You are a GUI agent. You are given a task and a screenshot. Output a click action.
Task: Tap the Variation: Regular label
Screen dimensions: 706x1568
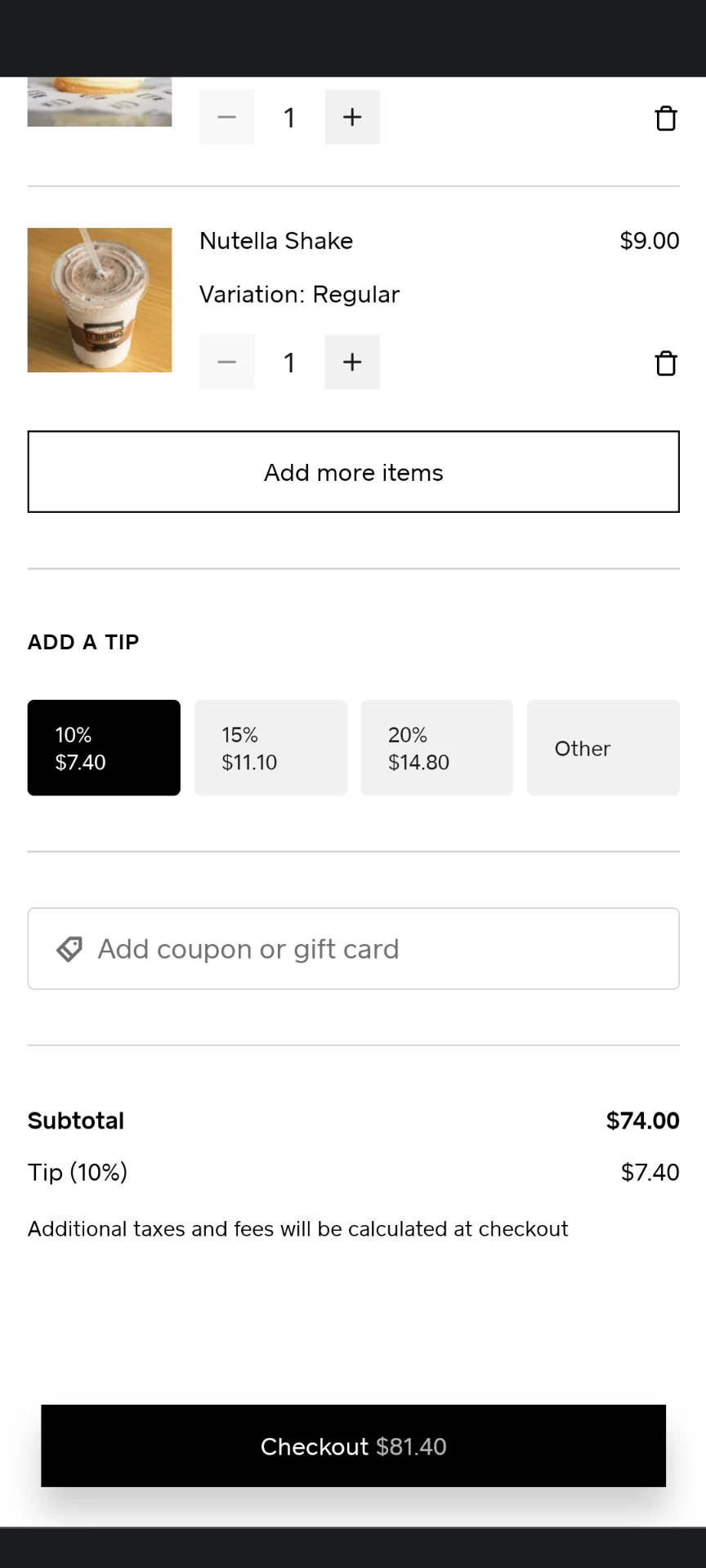[x=299, y=294]
